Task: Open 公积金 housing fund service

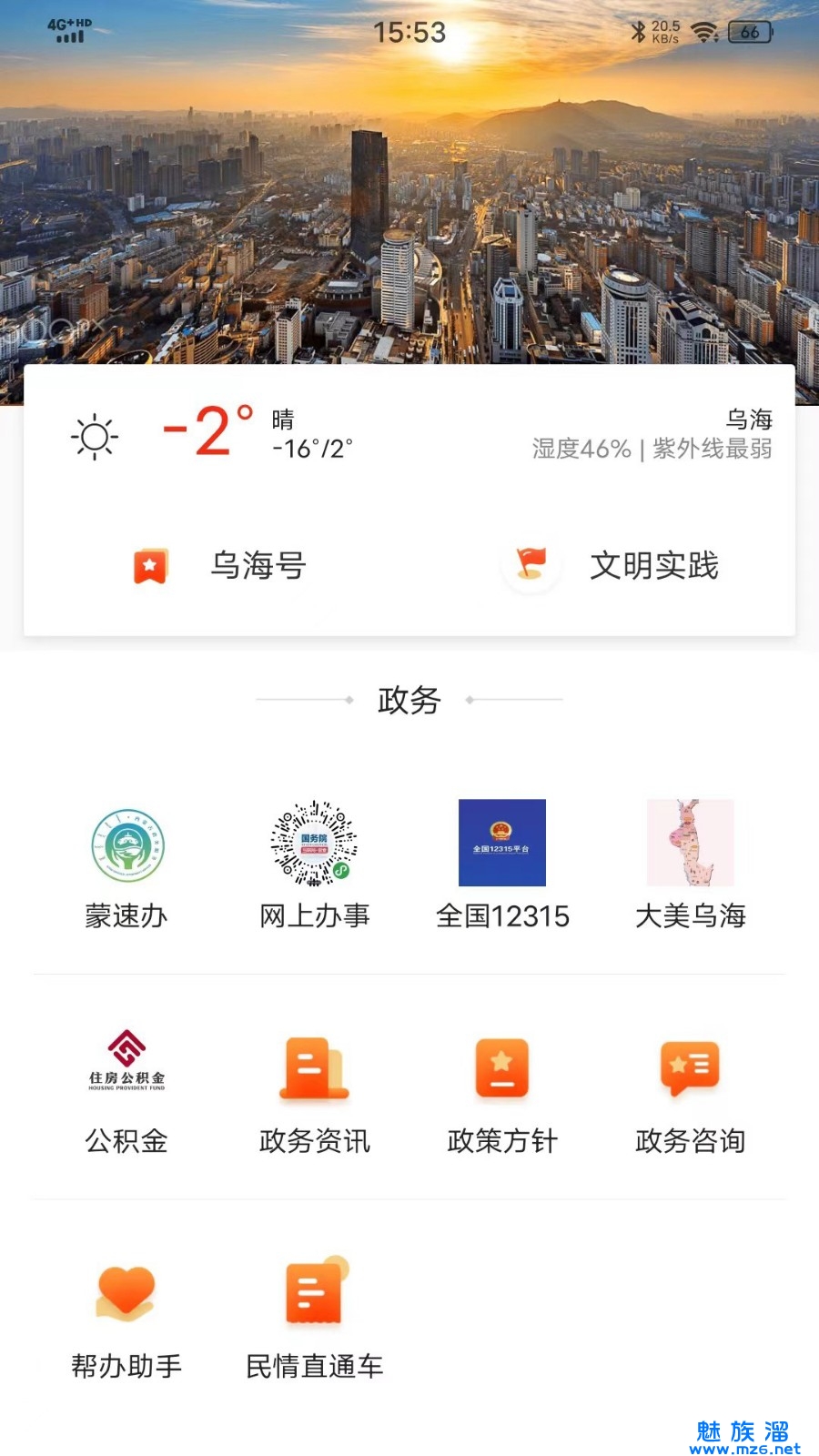Action: (x=127, y=1090)
